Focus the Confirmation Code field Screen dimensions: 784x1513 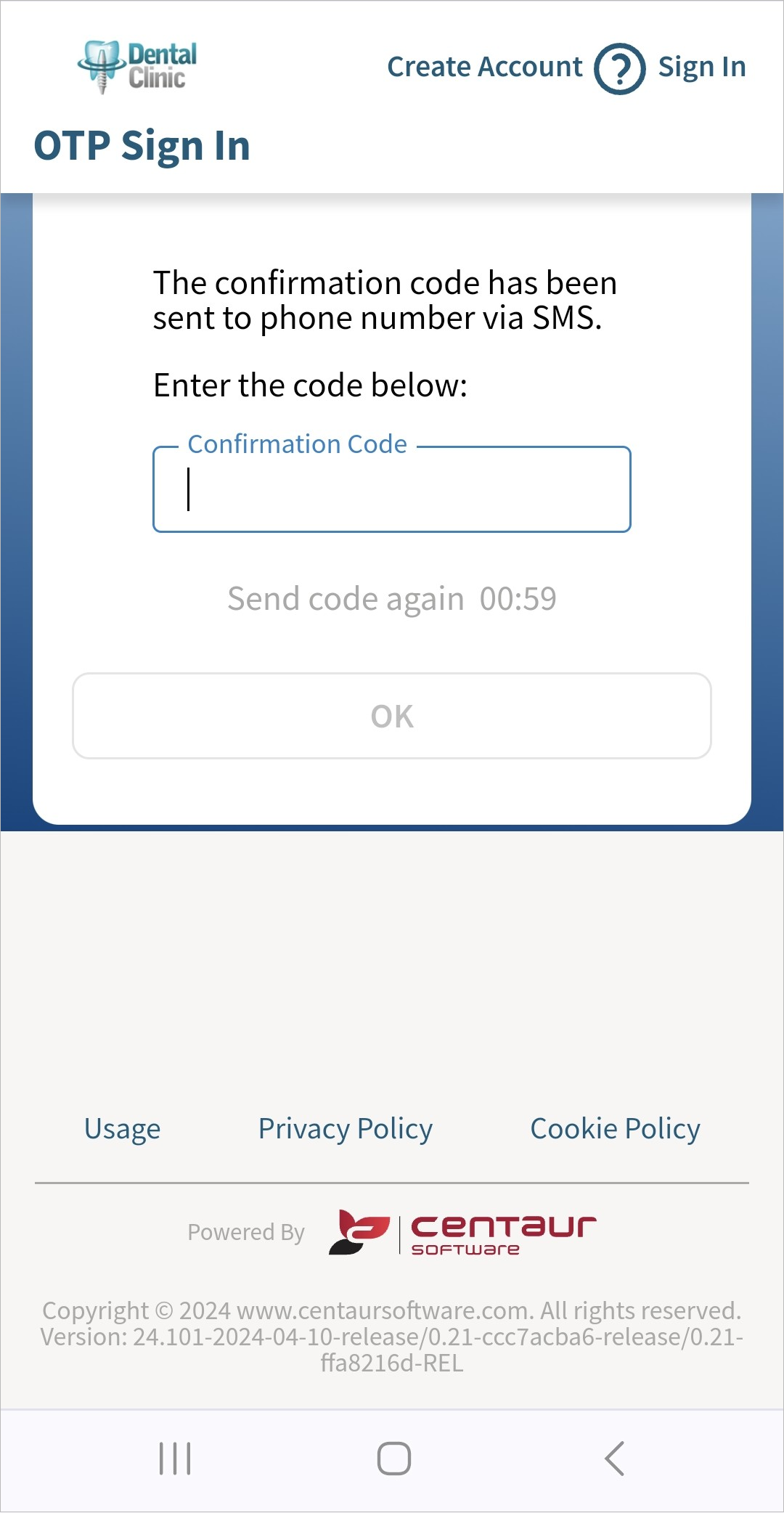[x=392, y=489]
